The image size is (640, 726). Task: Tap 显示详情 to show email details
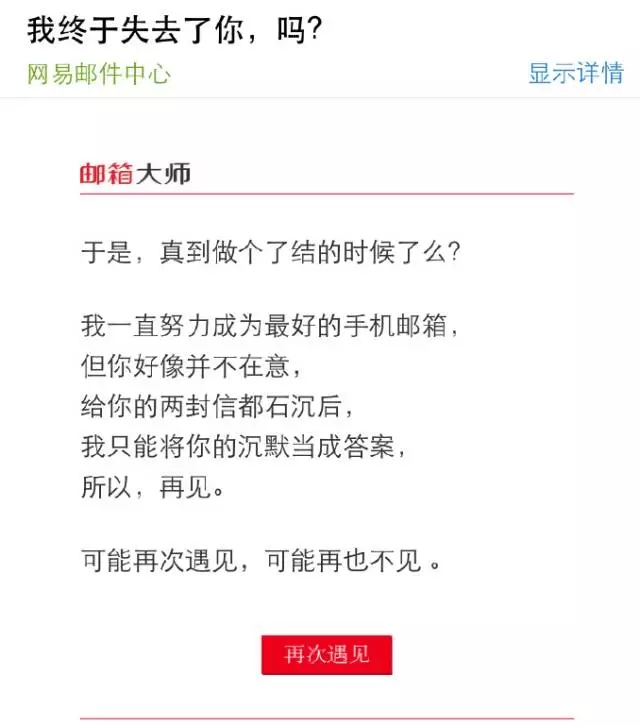pos(575,73)
